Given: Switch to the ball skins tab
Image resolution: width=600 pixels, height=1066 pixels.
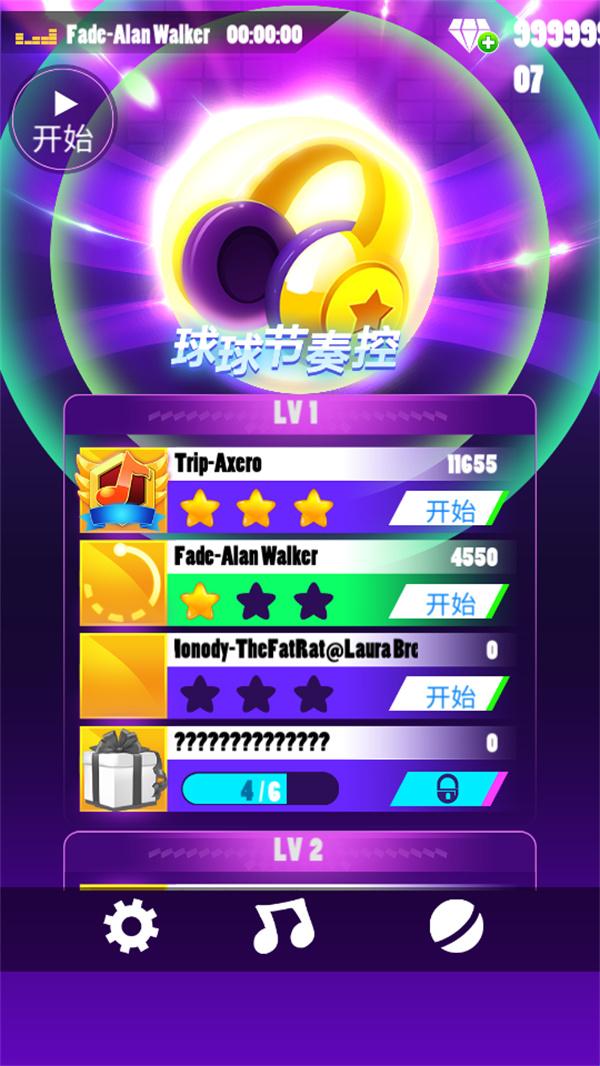Looking at the screenshot, I should [456, 927].
